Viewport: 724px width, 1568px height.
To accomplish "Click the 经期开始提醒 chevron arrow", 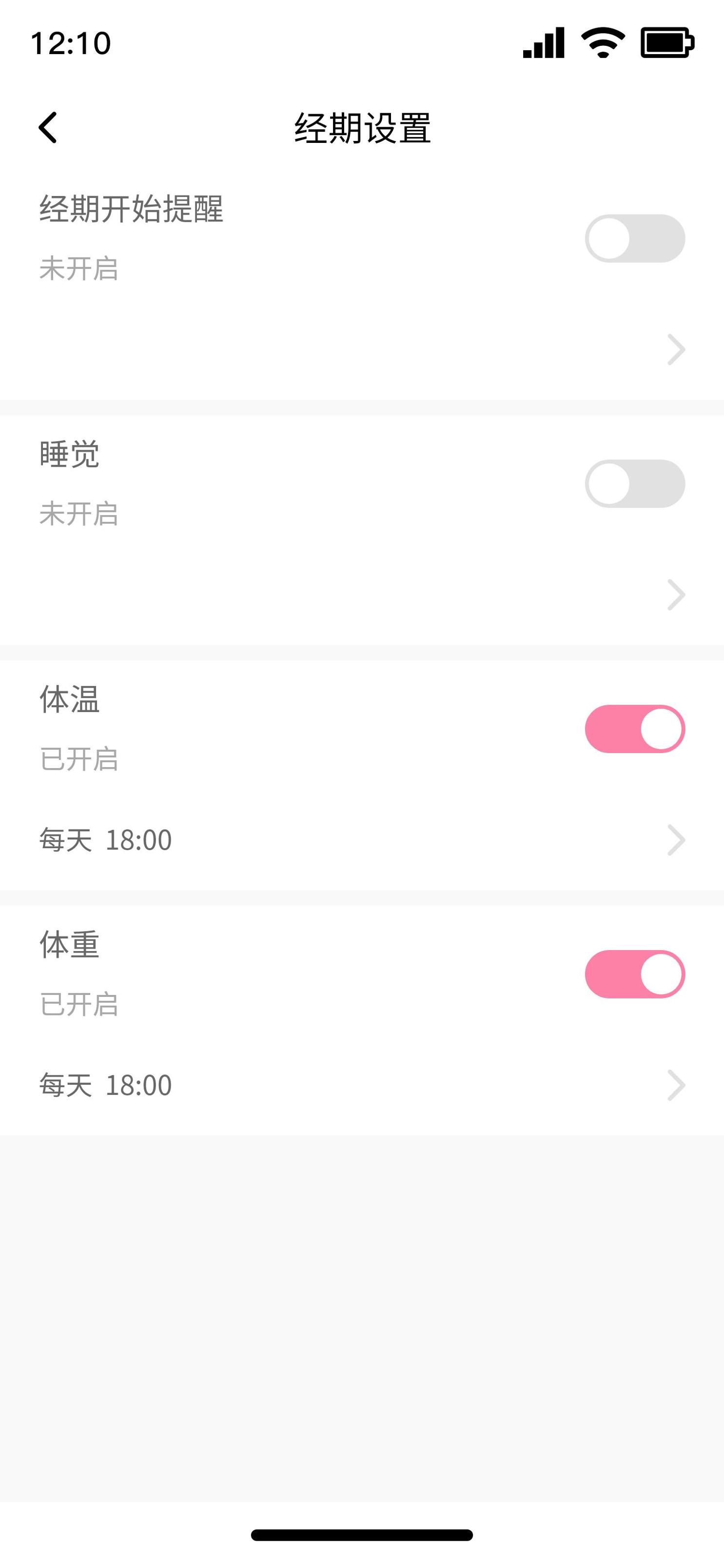I will [x=675, y=349].
